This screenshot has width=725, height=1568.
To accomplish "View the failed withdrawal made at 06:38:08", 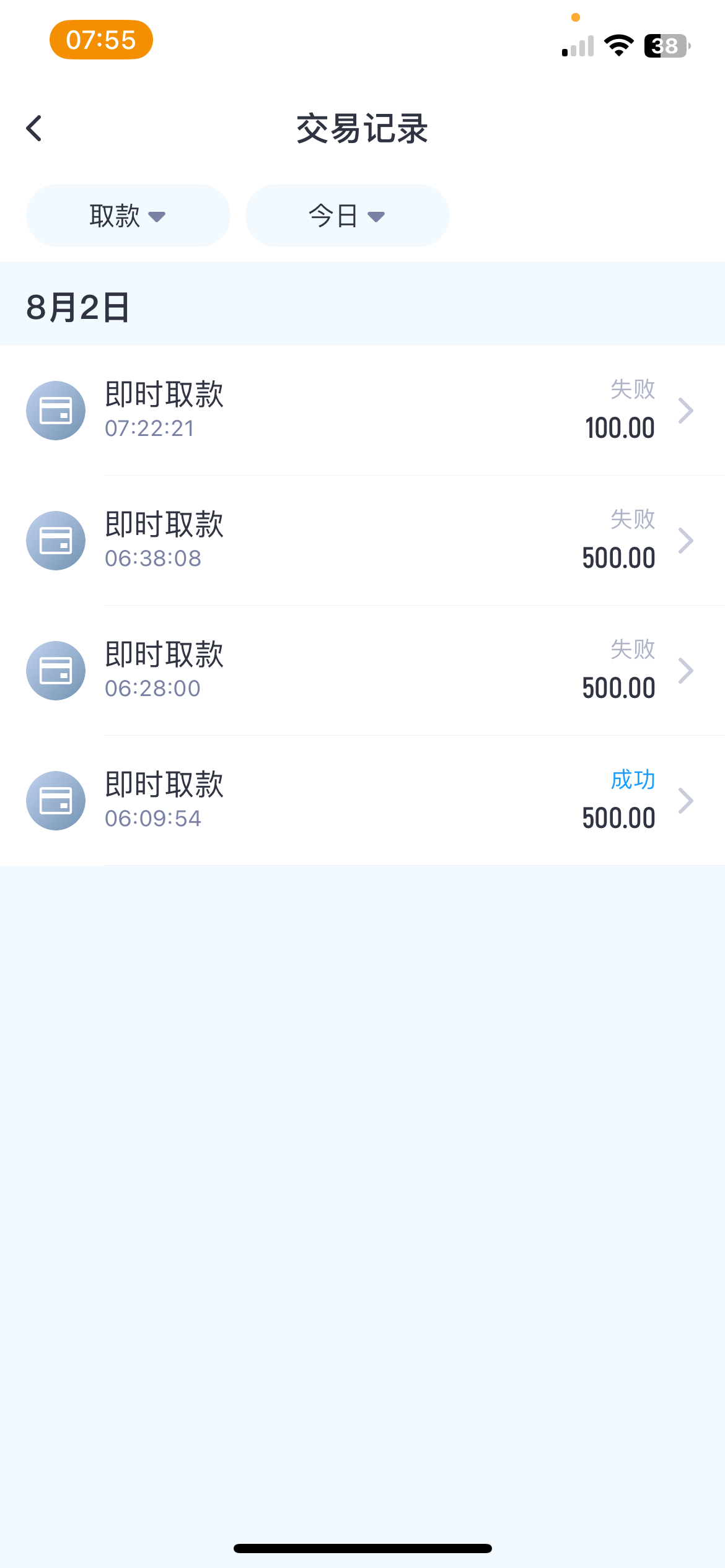I will tap(362, 540).
